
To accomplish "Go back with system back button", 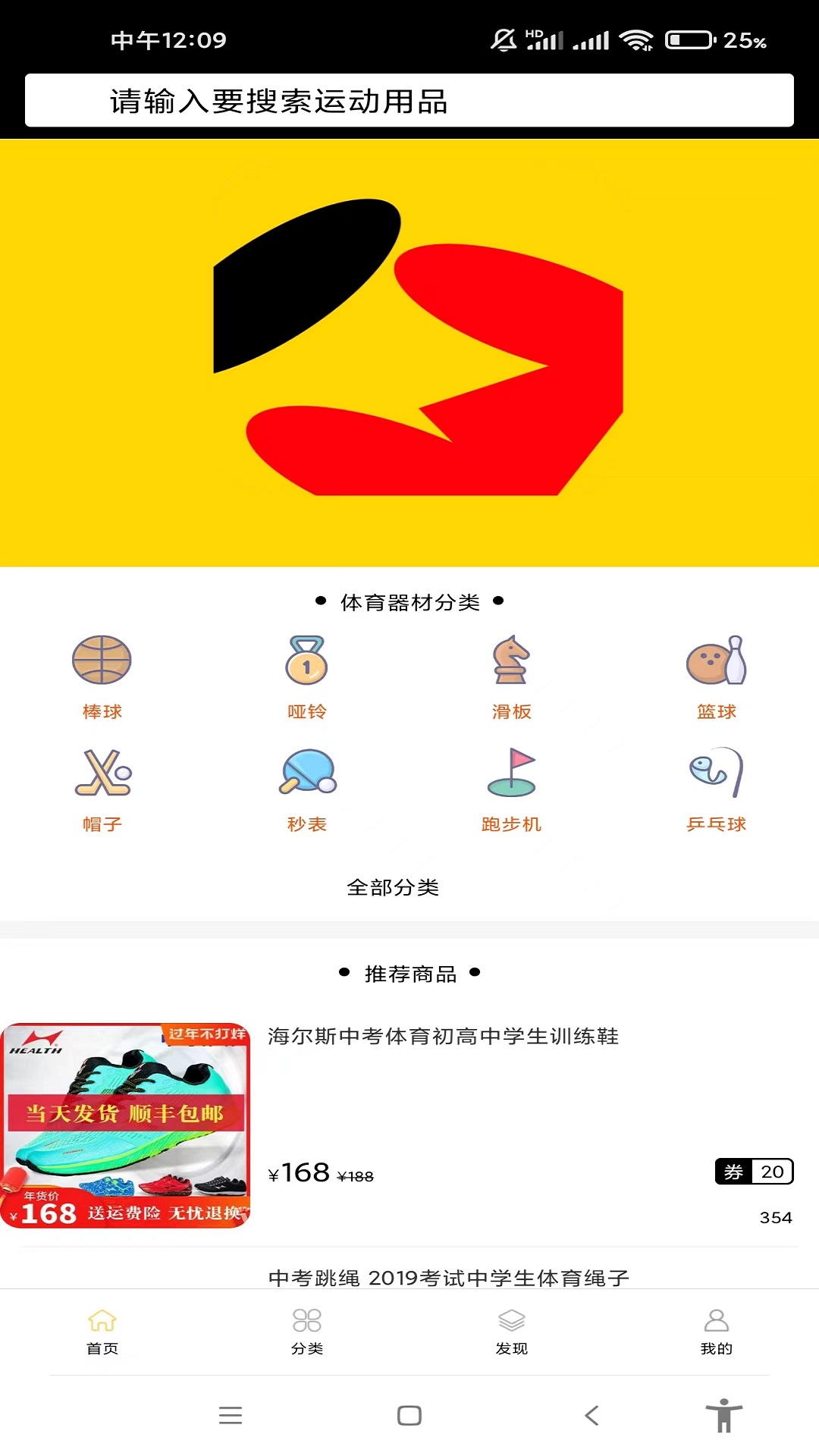I will pos(592,1415).
